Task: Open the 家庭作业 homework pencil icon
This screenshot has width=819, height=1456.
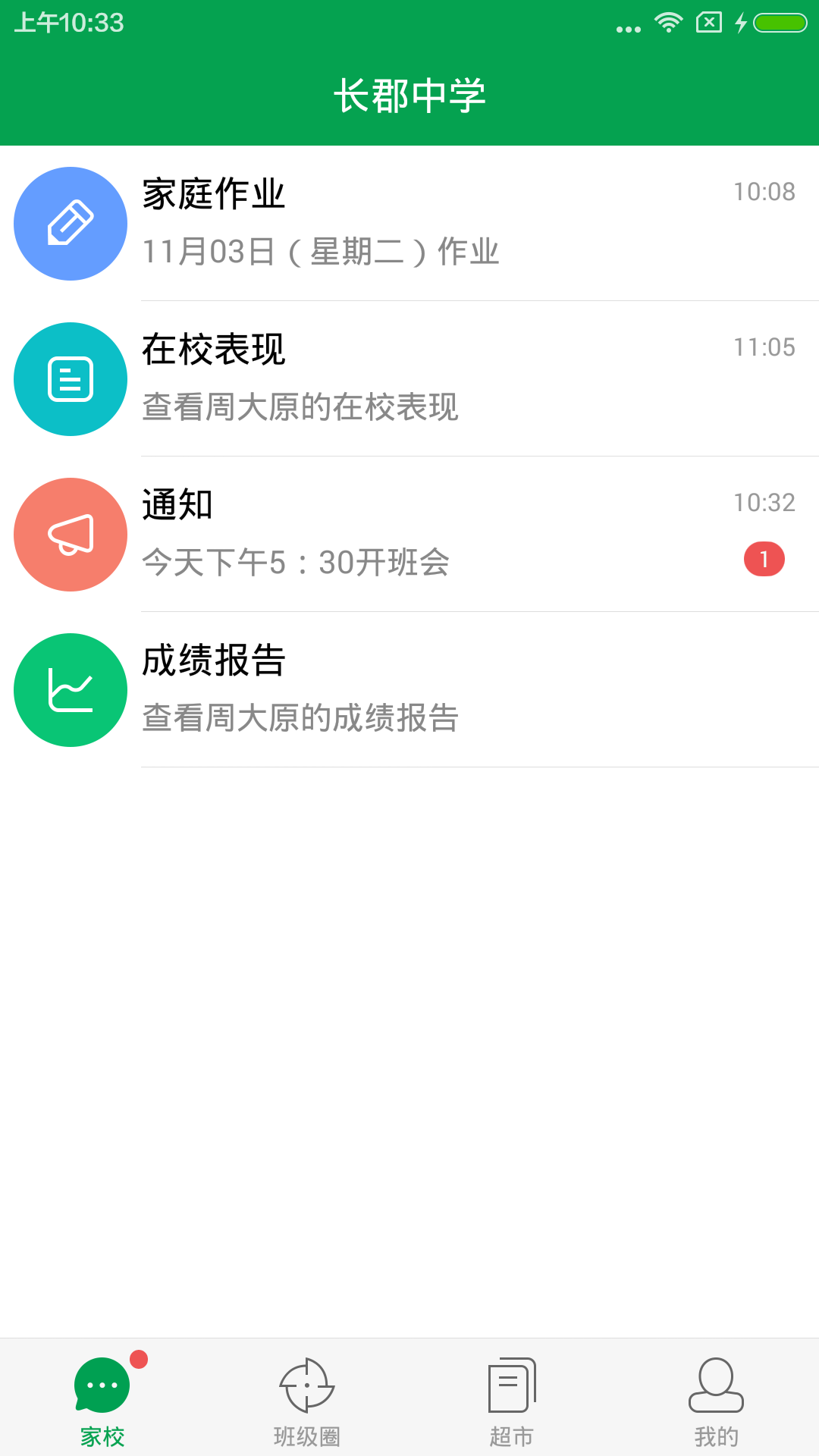Action: pos(70,222)
